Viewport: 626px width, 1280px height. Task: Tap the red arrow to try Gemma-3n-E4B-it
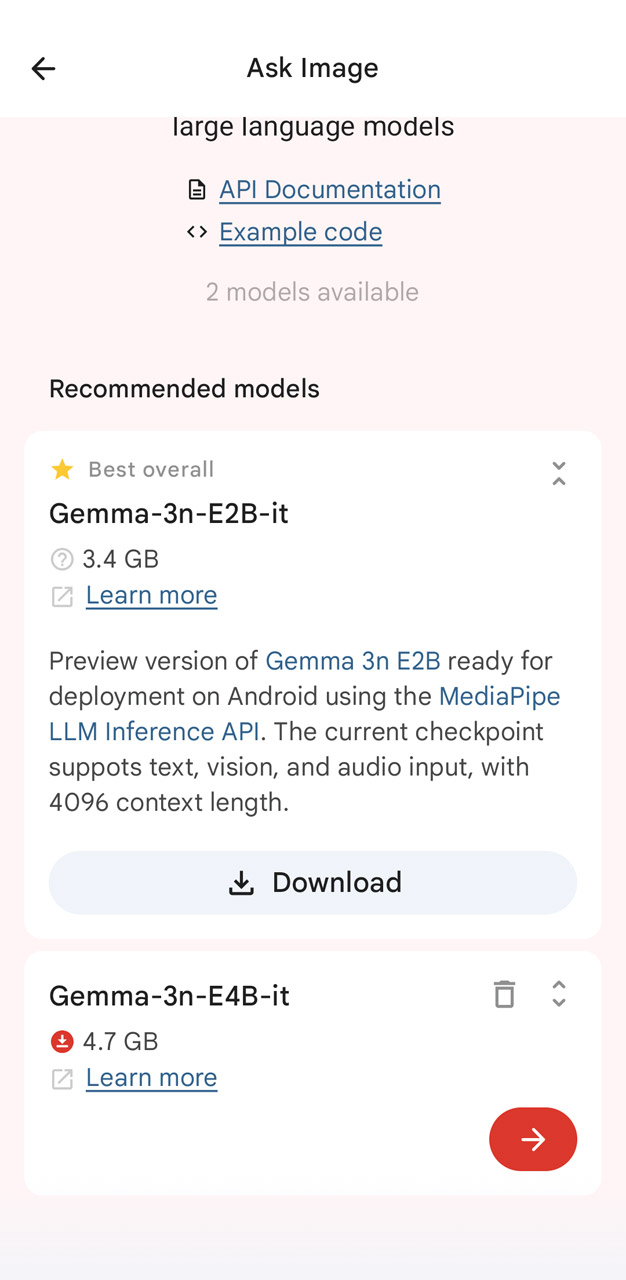532,1139
